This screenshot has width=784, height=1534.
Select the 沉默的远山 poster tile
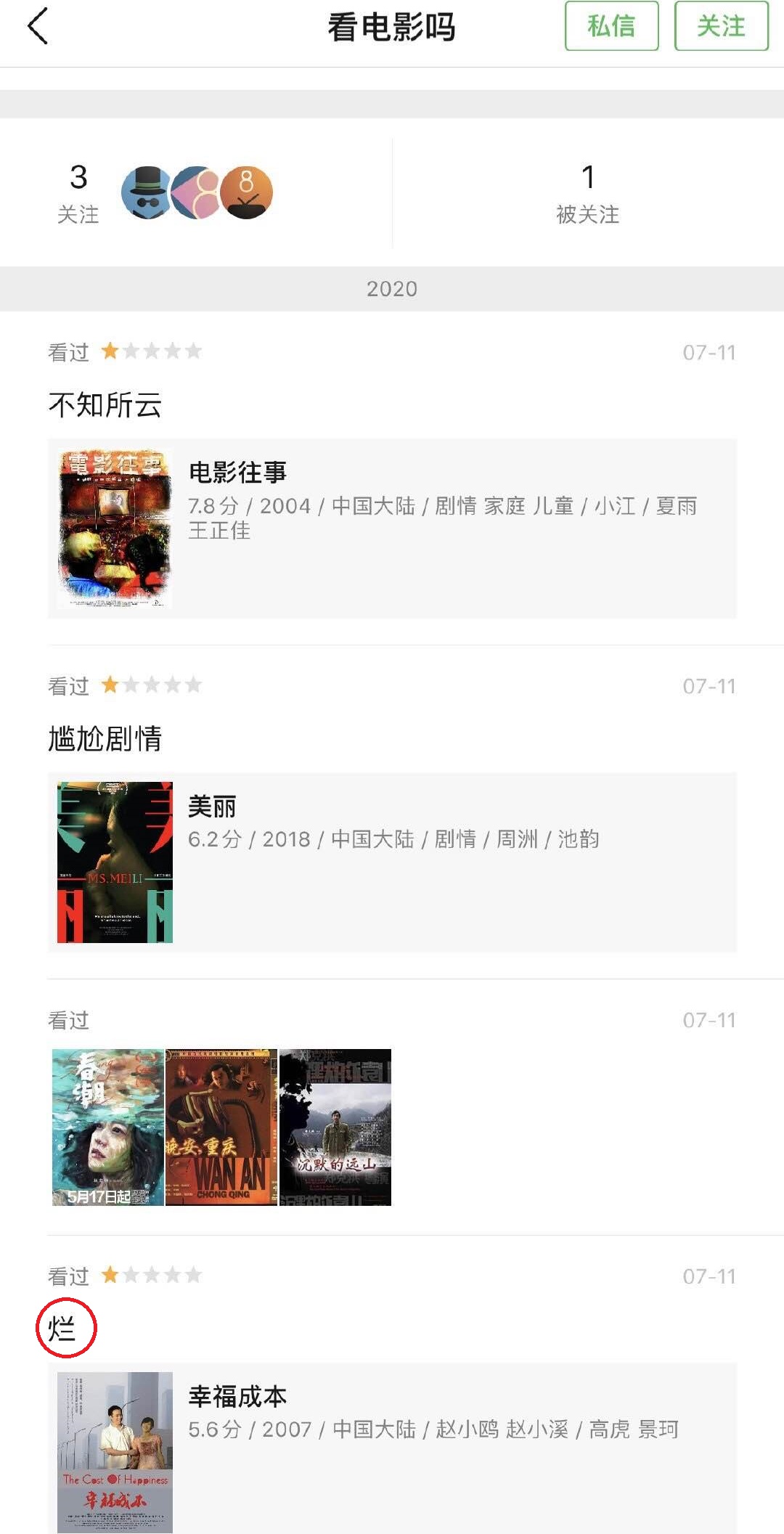pyautogui.click(x=335, y=1127)
